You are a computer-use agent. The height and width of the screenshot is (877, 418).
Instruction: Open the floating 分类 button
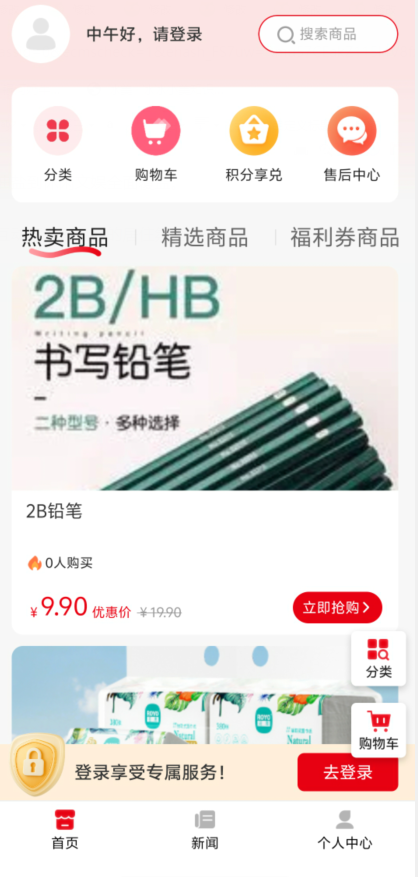[379, 658]
